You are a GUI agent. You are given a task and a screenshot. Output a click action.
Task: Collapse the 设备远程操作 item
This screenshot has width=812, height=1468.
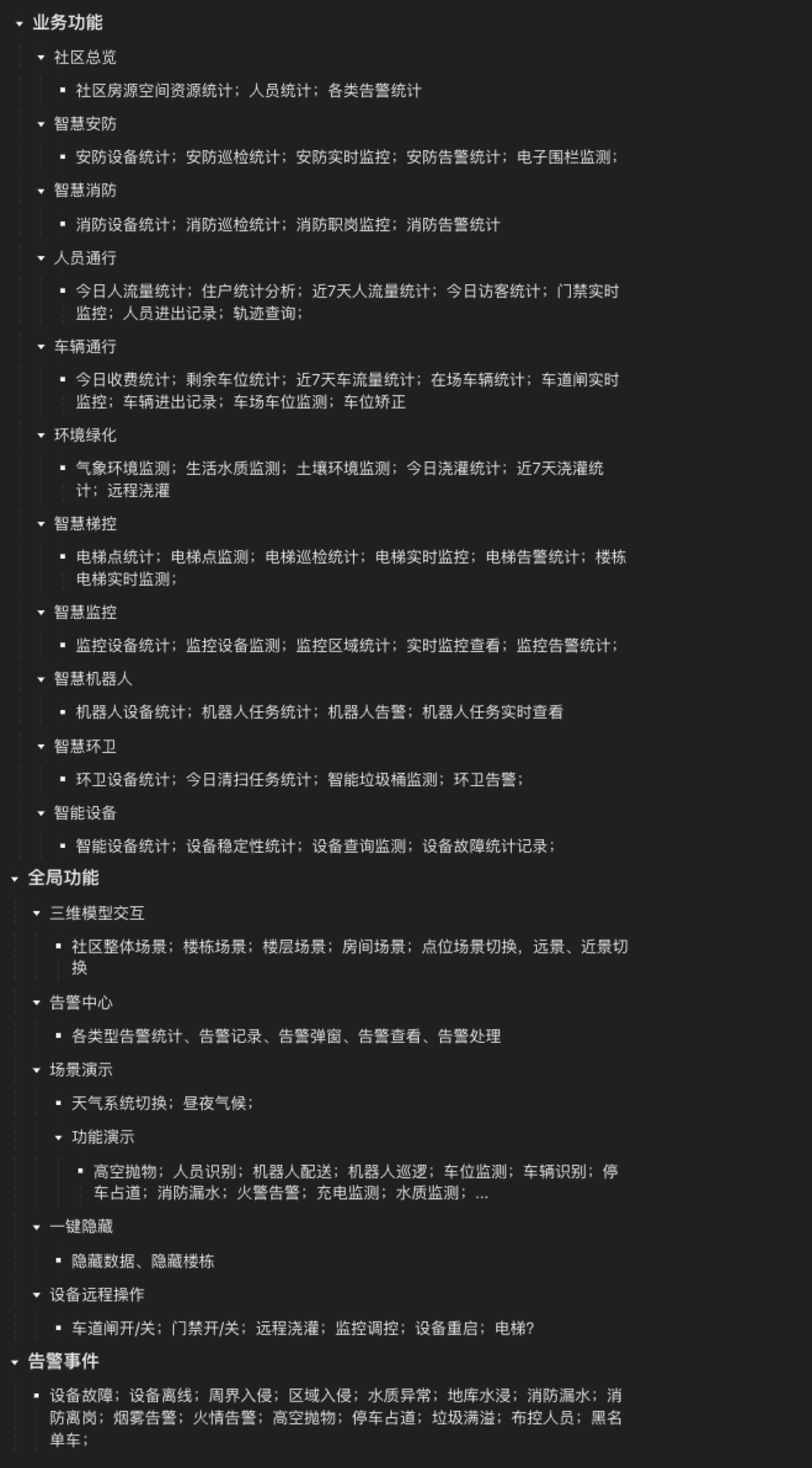(37, 1295)
